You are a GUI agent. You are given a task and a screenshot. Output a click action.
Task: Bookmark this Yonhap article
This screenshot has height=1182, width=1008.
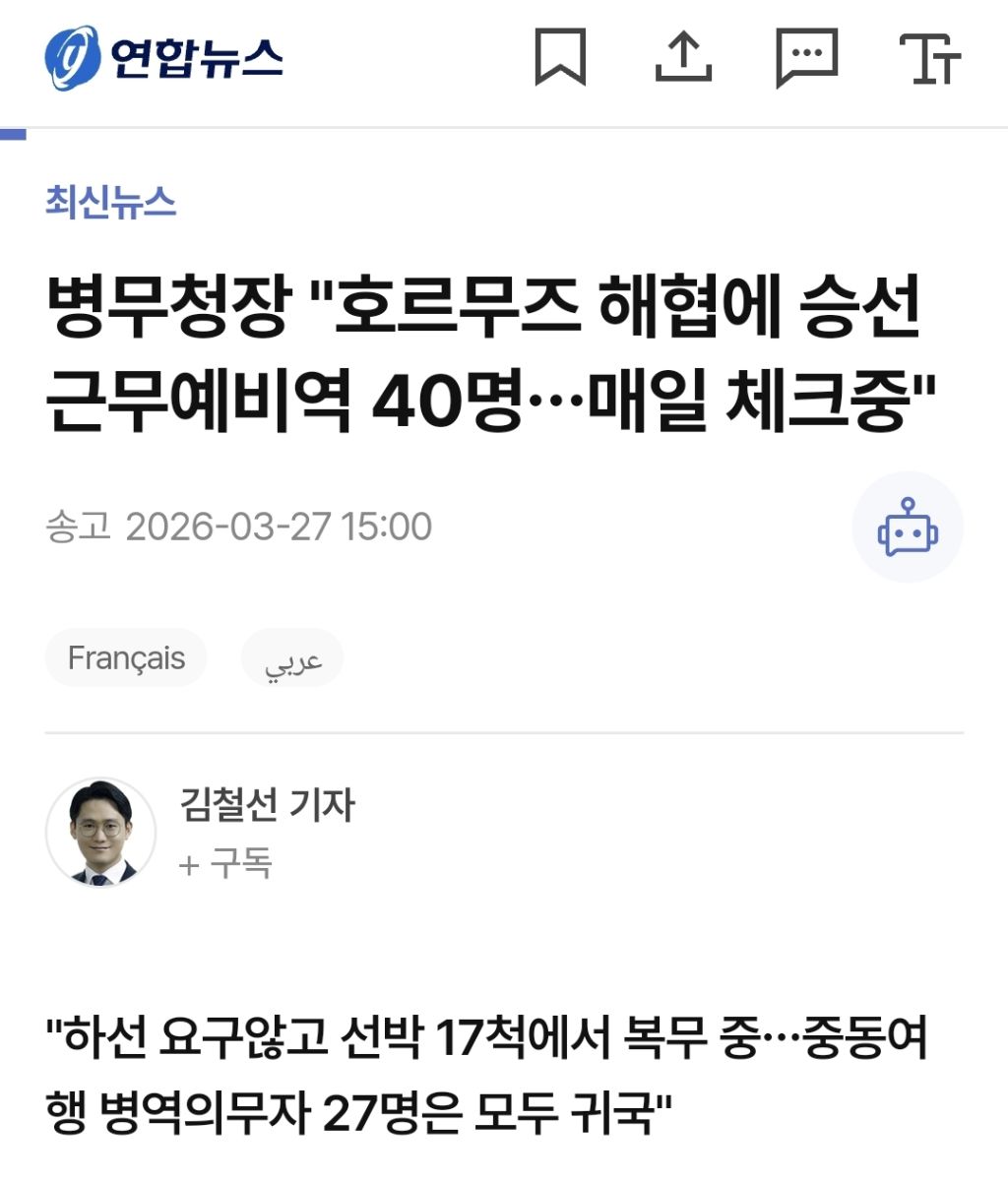(560, 58)
